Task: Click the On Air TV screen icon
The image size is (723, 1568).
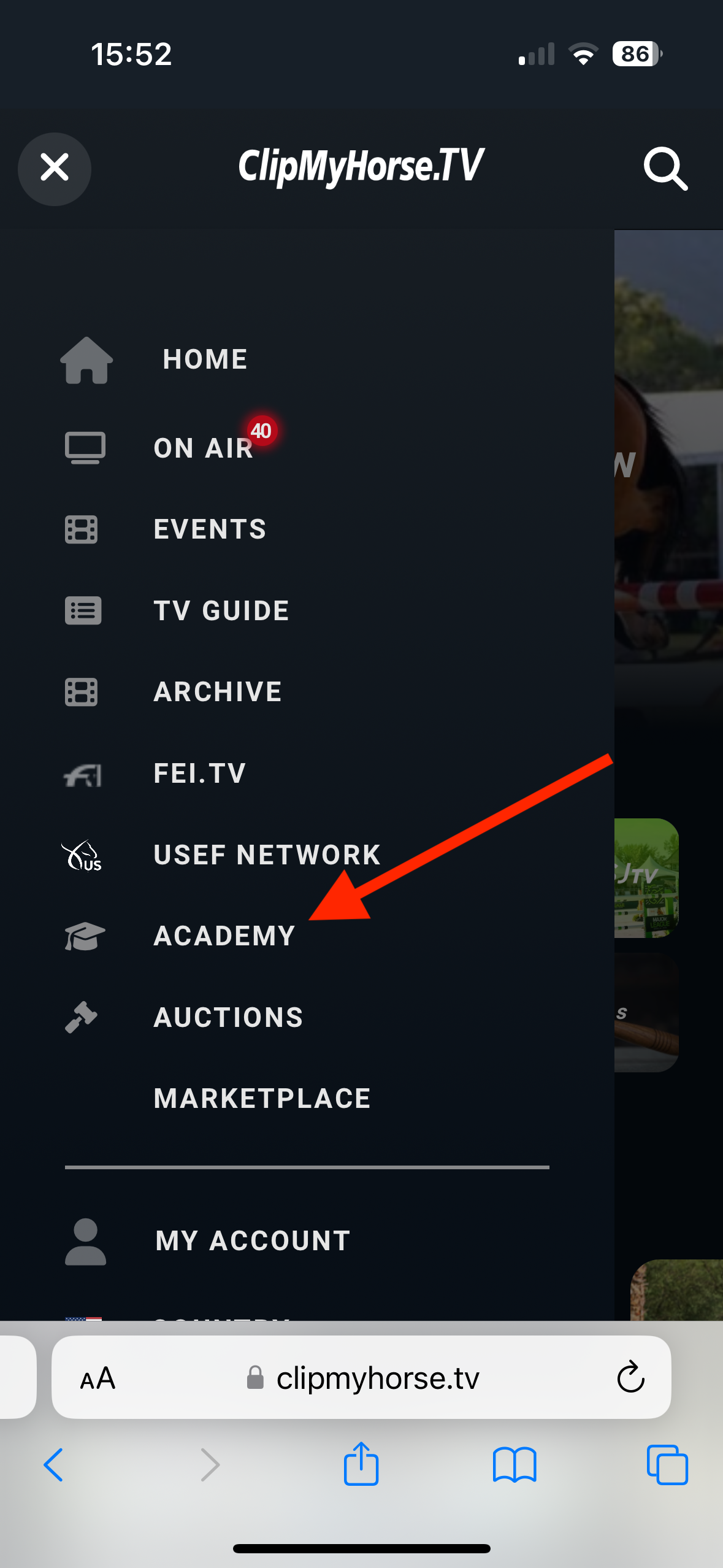Action: pyautogui.click(x=86, y=448)
